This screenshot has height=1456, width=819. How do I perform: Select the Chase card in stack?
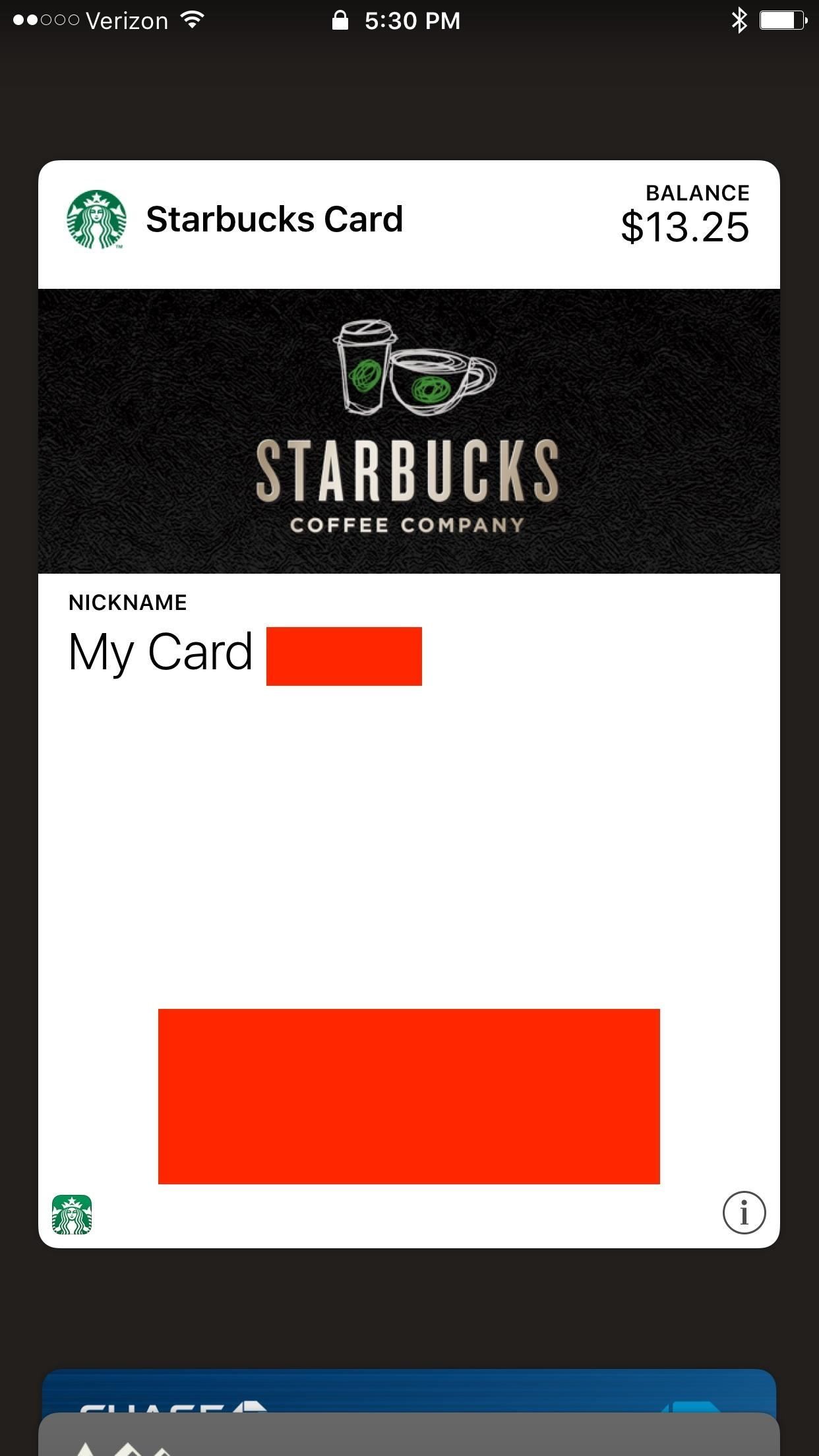[409, 1390]
